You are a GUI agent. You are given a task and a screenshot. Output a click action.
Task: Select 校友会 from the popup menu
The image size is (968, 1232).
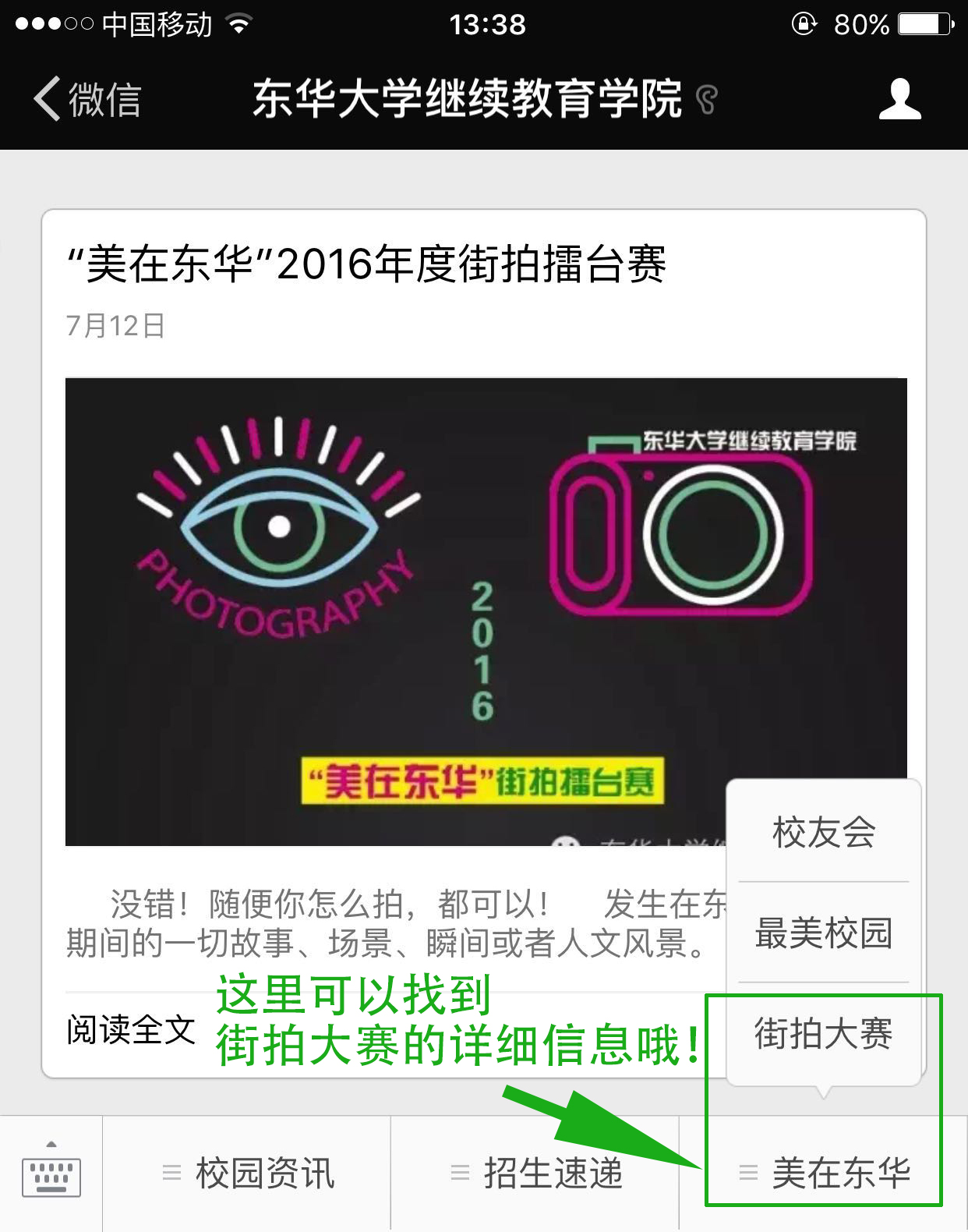click(824, 832)
